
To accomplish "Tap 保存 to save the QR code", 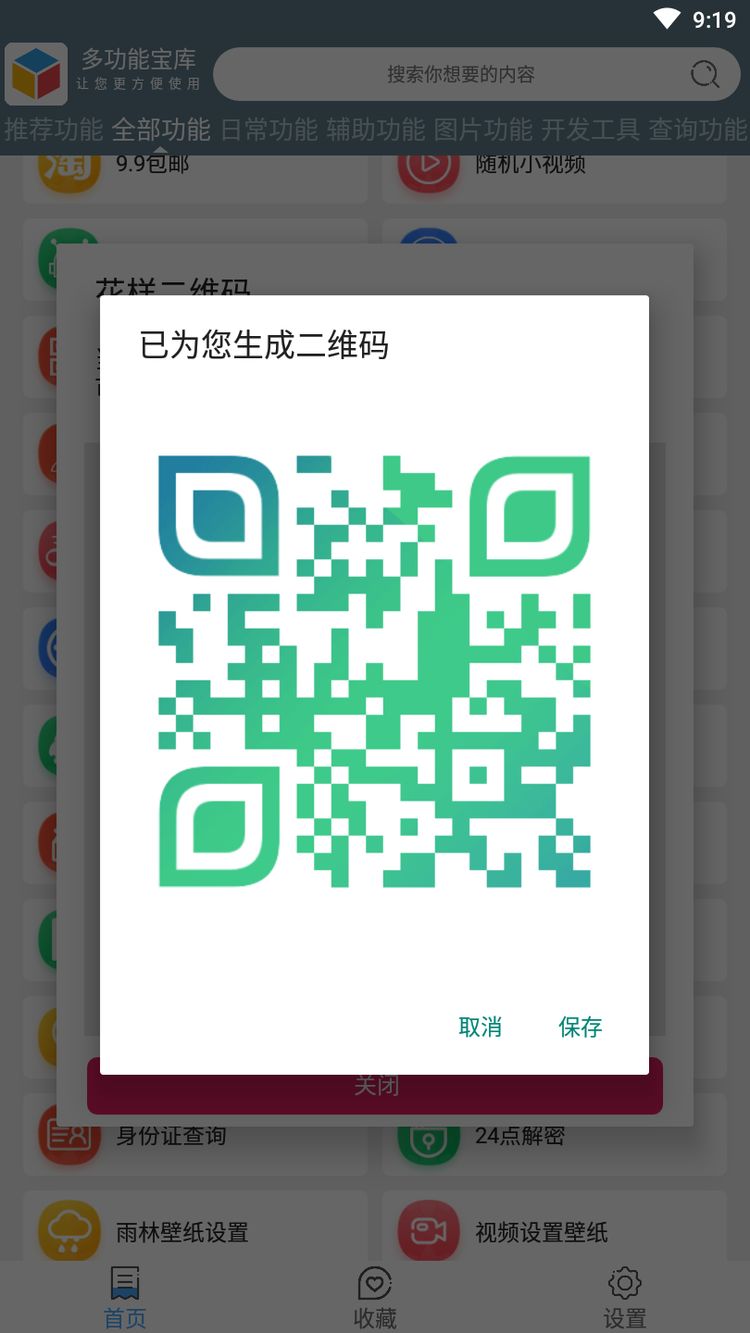I will (x=580, y=1026).
